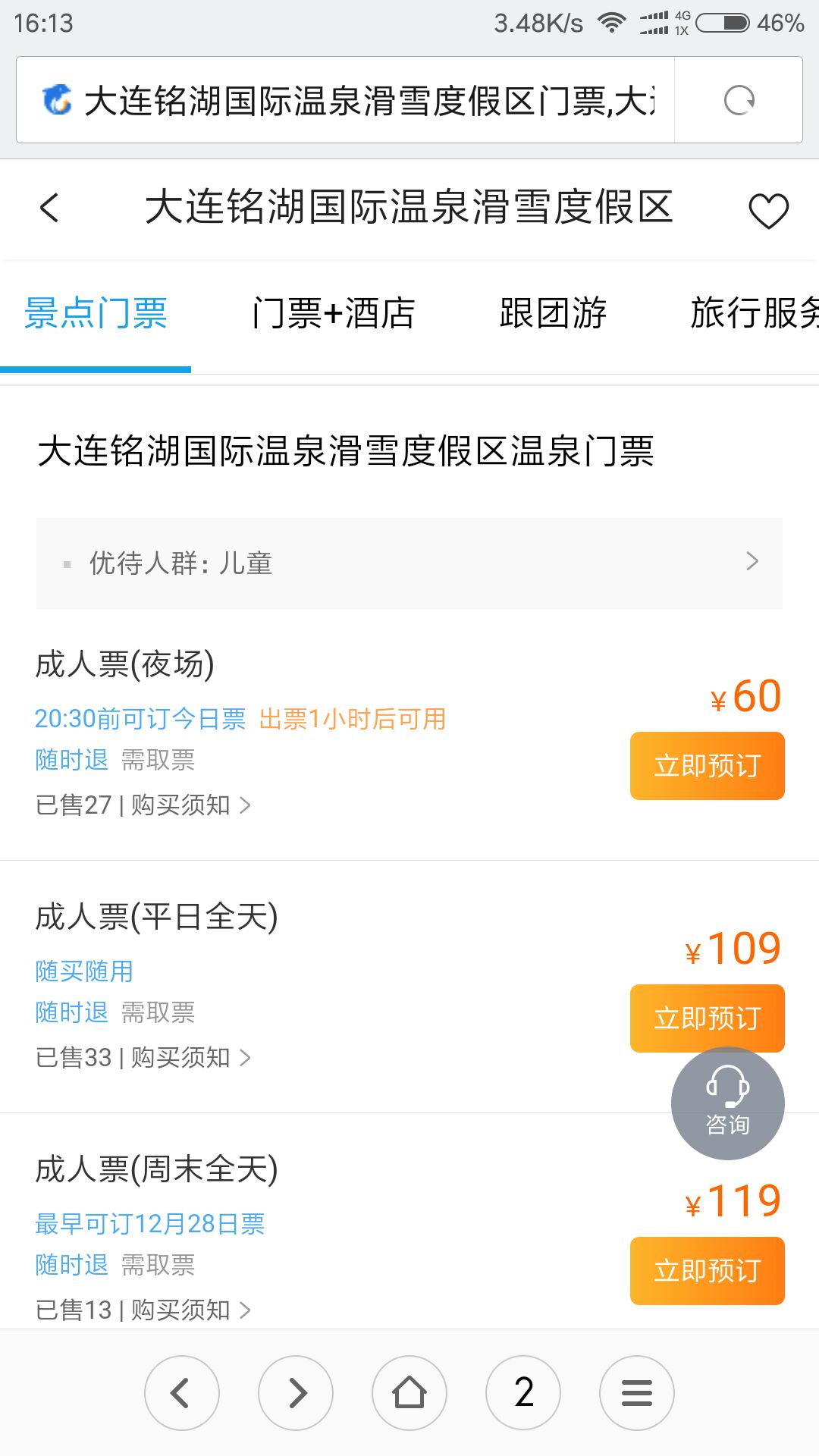View 购买须知 for 成人票(平日全天)

click(x=190, y=1057)
